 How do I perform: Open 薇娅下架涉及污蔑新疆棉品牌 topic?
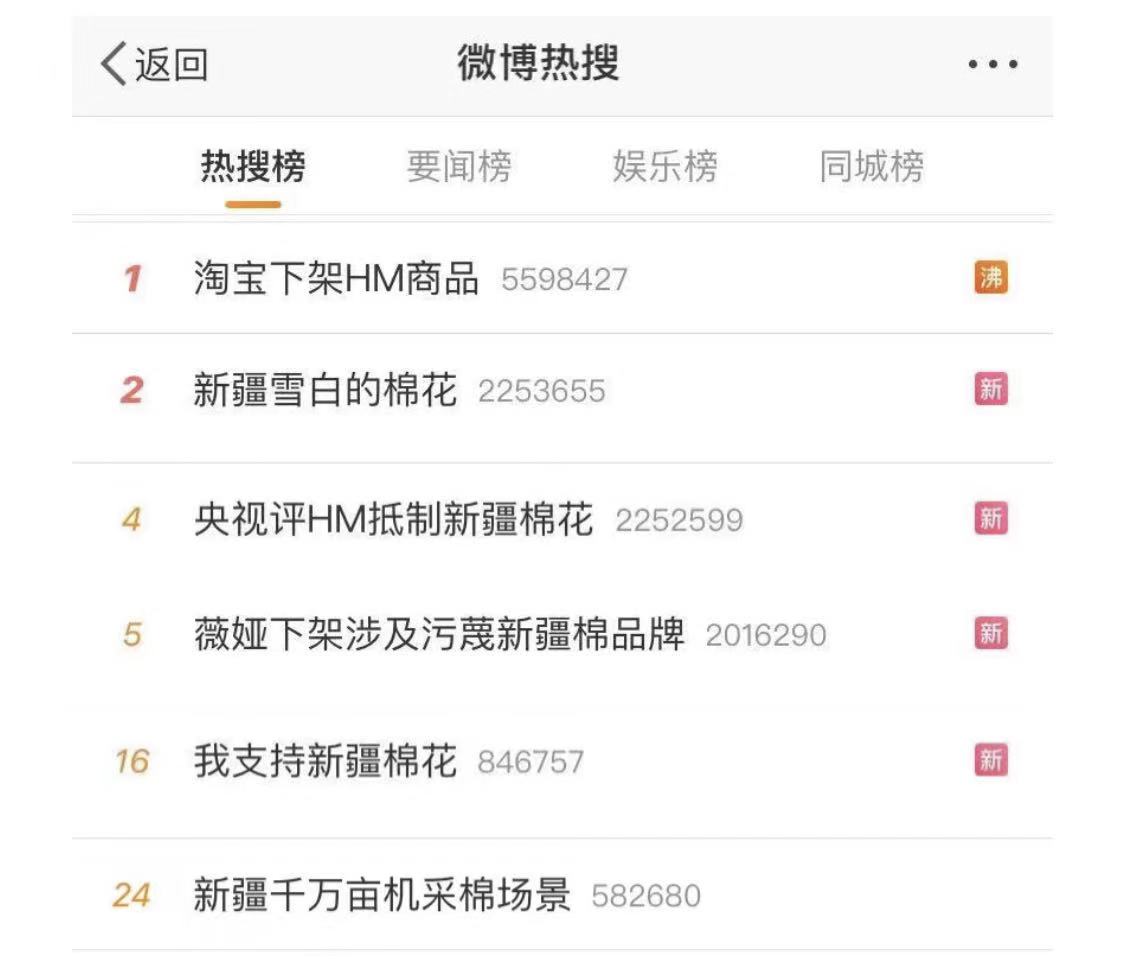click(x=440, y=634)
